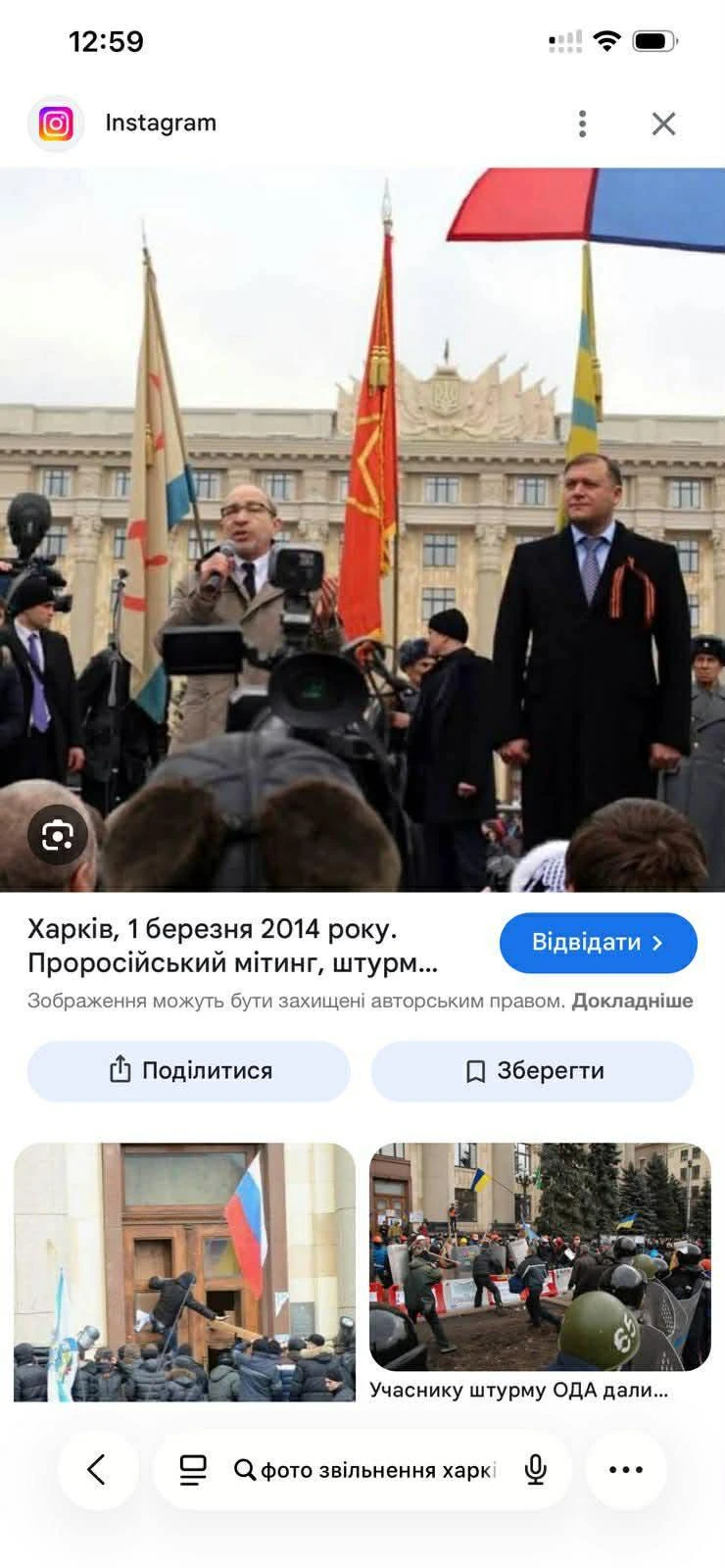Open the Докладніше copyright link
The width and height of the screenshot is (725, 1568).
[632, 1001]
